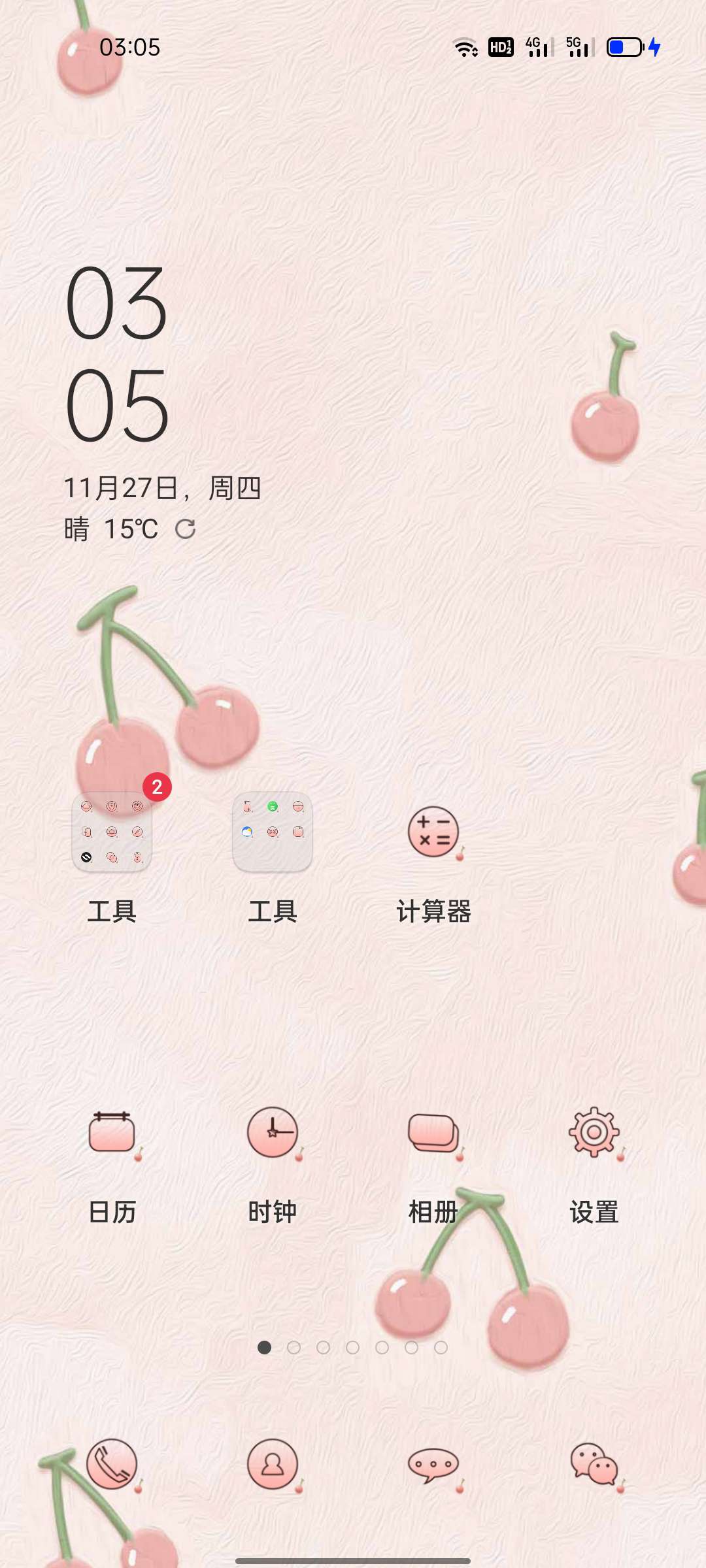Open the date 11月27日 周四

pos(162,488)
